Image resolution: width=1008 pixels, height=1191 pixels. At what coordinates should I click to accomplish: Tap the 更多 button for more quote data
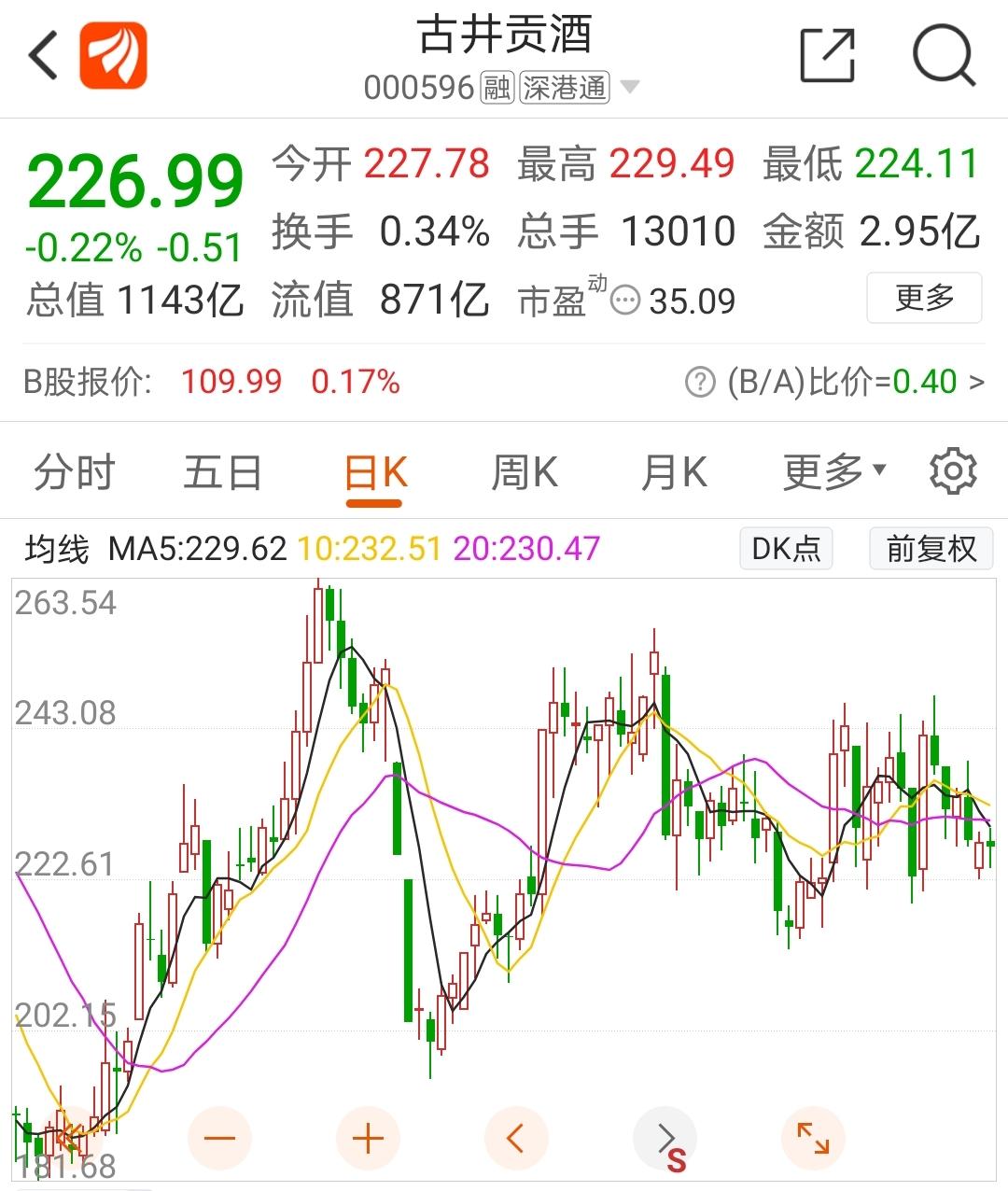coord(923,299)
